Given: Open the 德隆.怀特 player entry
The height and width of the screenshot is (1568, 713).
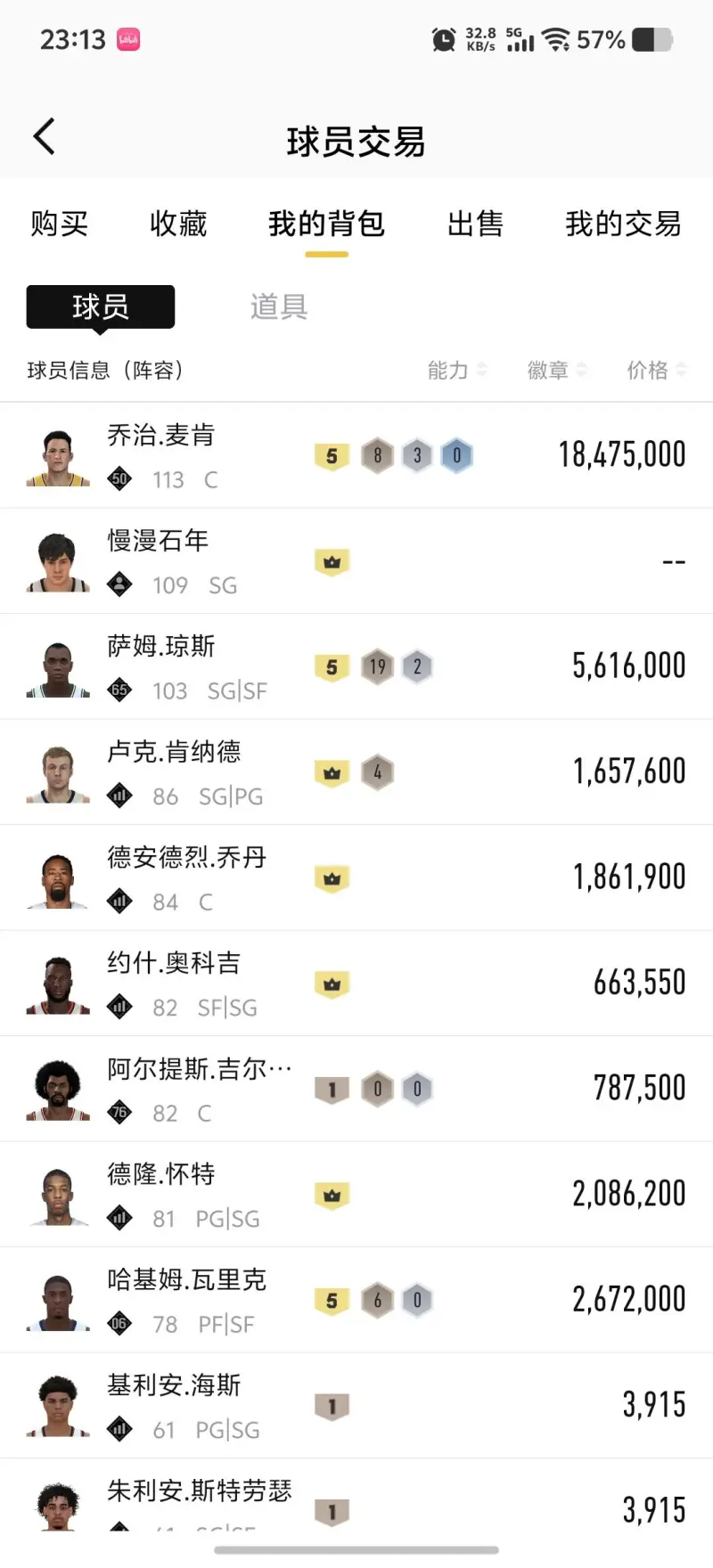Looking at the screenshot, I should [356, 1195].
